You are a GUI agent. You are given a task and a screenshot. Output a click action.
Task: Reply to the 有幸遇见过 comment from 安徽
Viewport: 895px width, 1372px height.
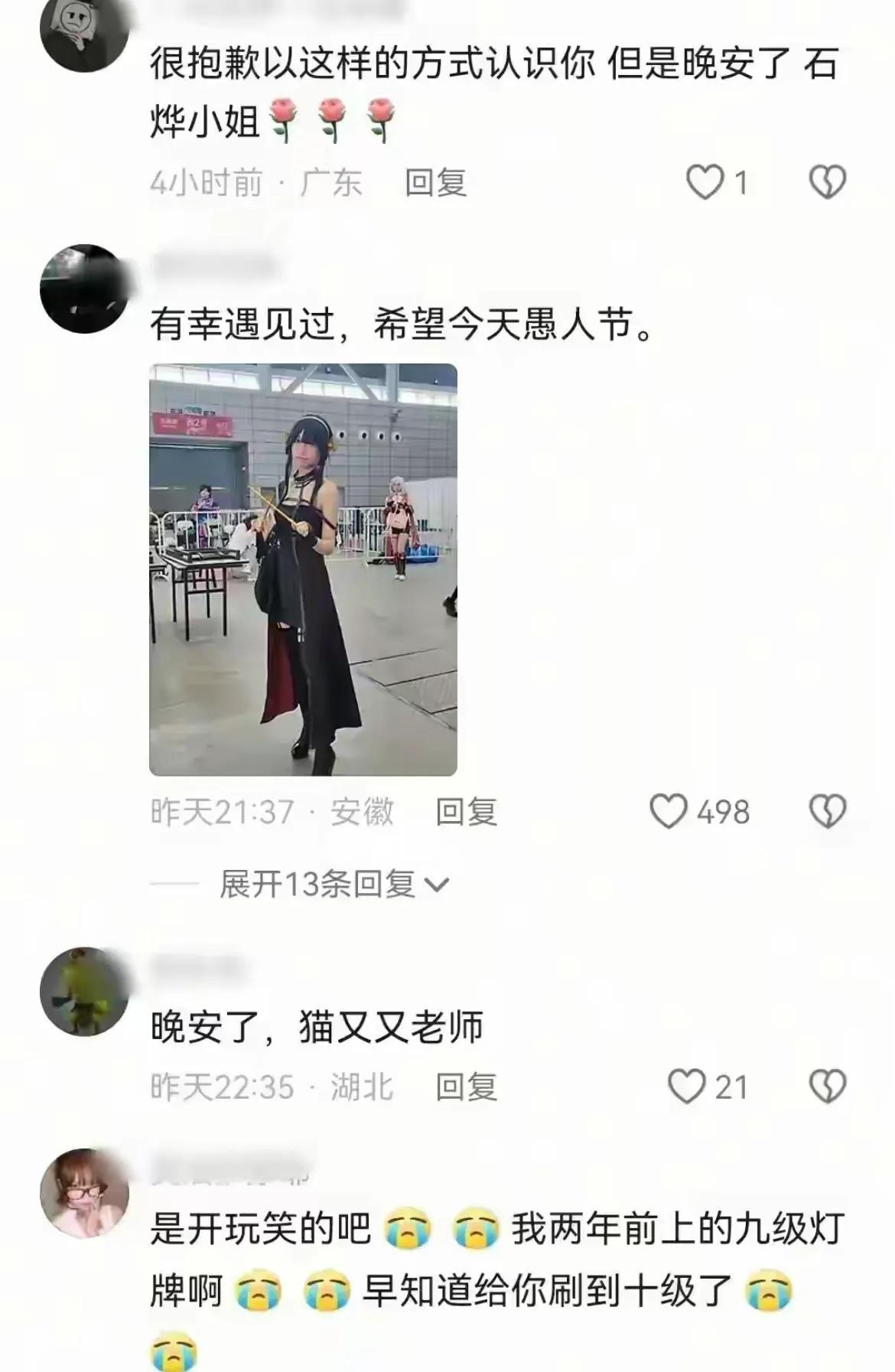tap(466, 812)
